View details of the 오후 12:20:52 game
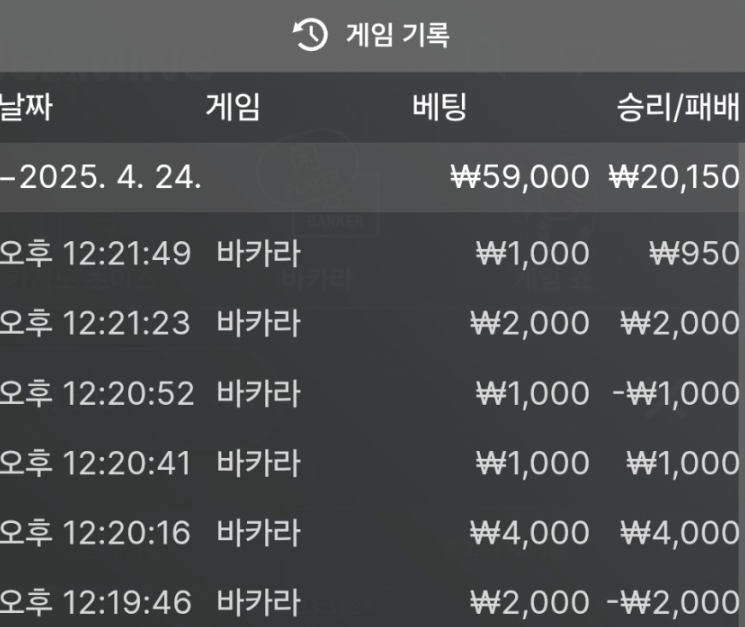The image size is (745, 627). coord(372,394)
